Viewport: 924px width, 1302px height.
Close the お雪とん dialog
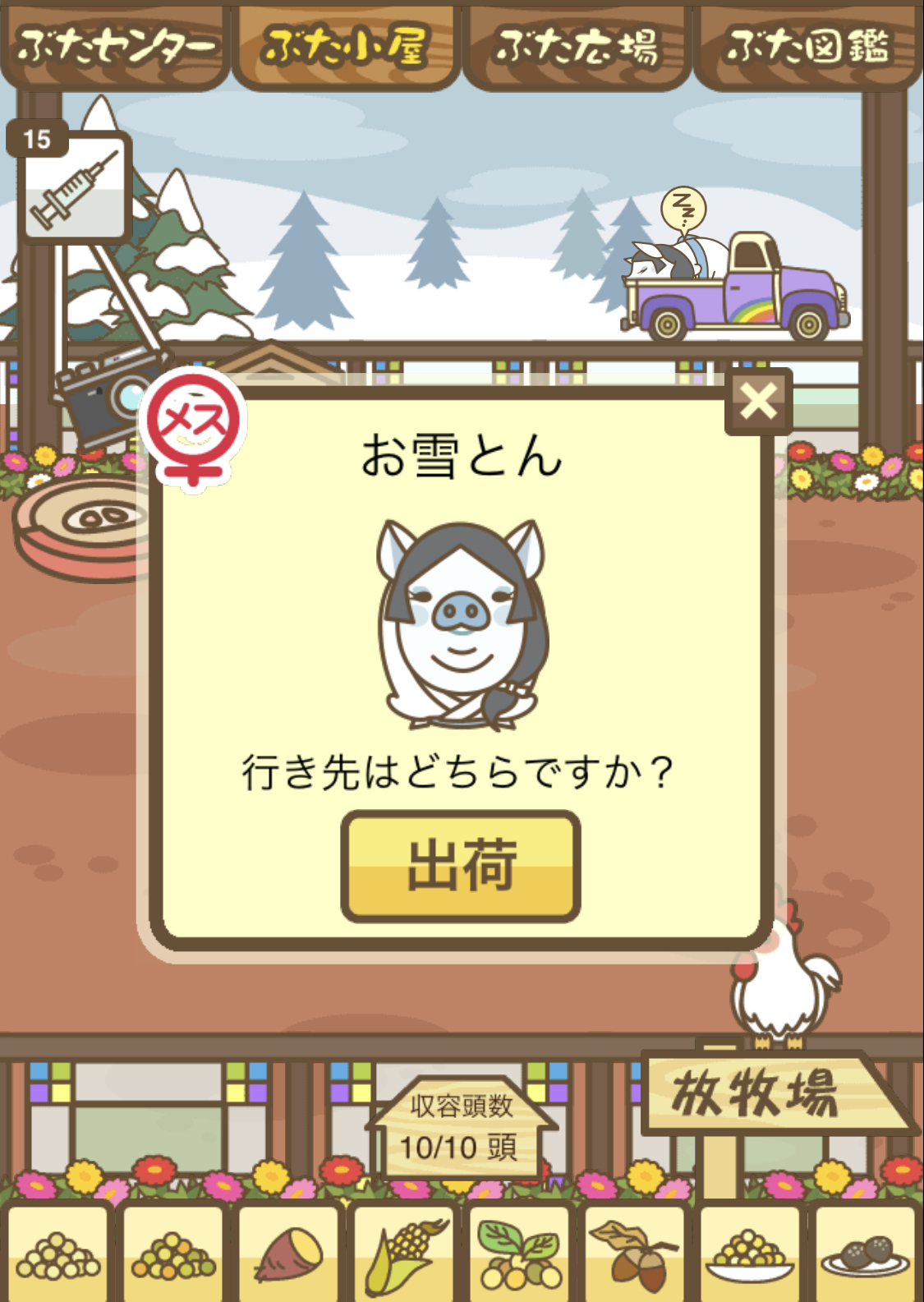(x=757, y=403)
